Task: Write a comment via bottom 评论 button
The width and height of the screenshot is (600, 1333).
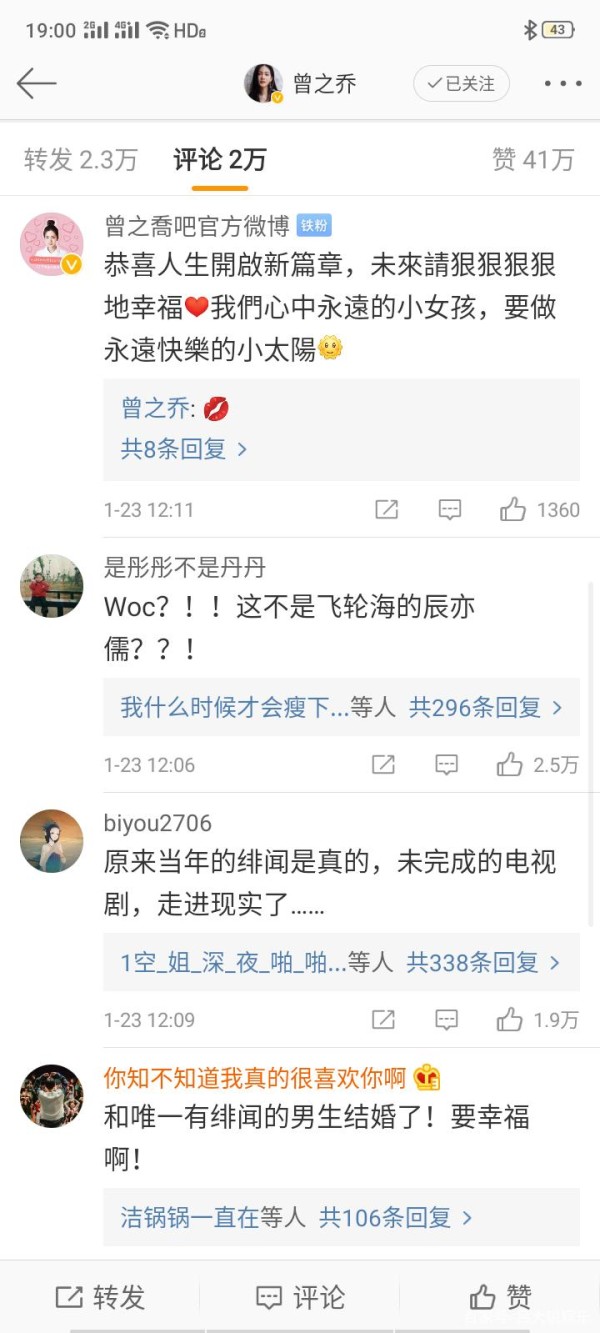Action: pos(300,1298)
